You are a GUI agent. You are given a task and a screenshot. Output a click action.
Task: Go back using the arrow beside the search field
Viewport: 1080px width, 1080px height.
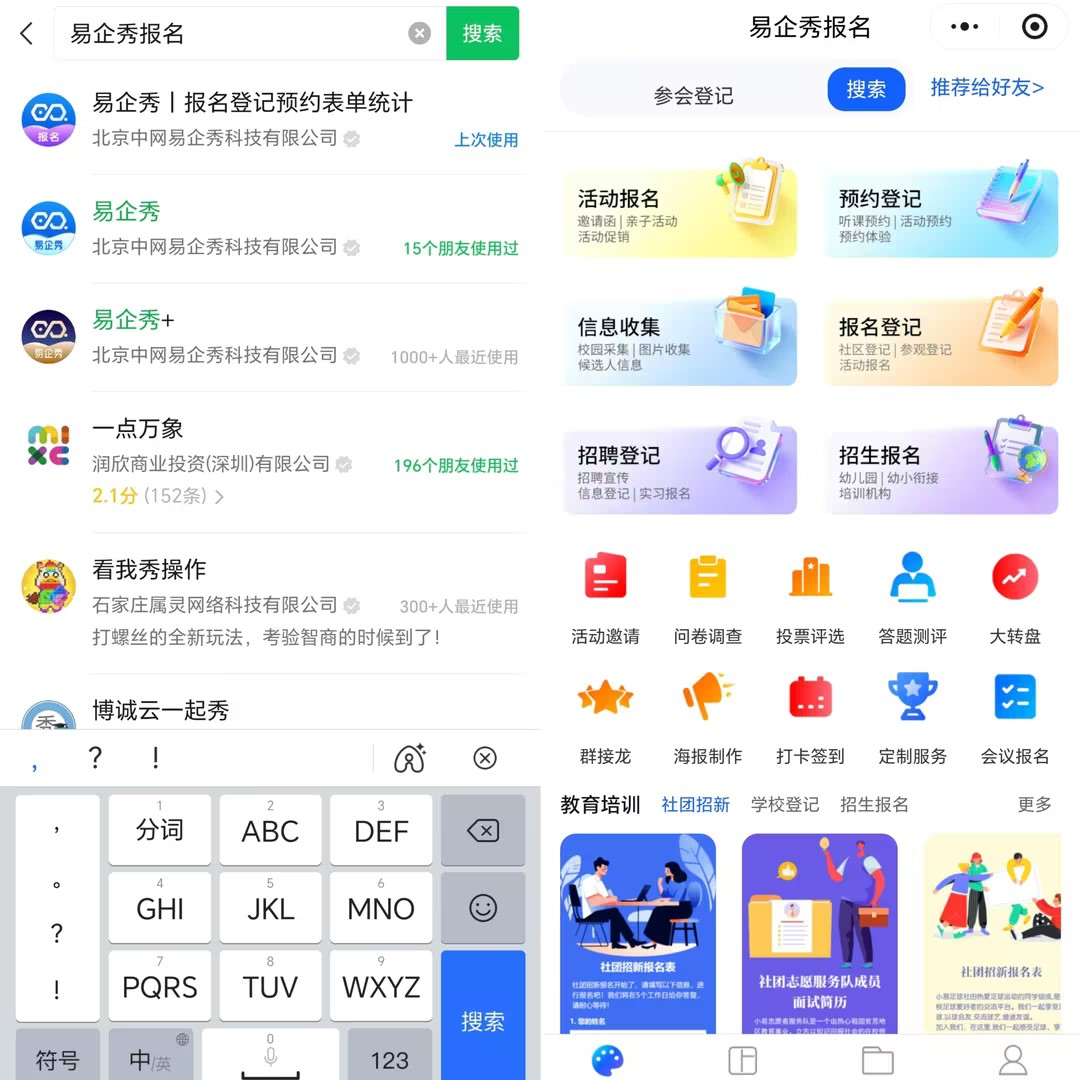27,33
